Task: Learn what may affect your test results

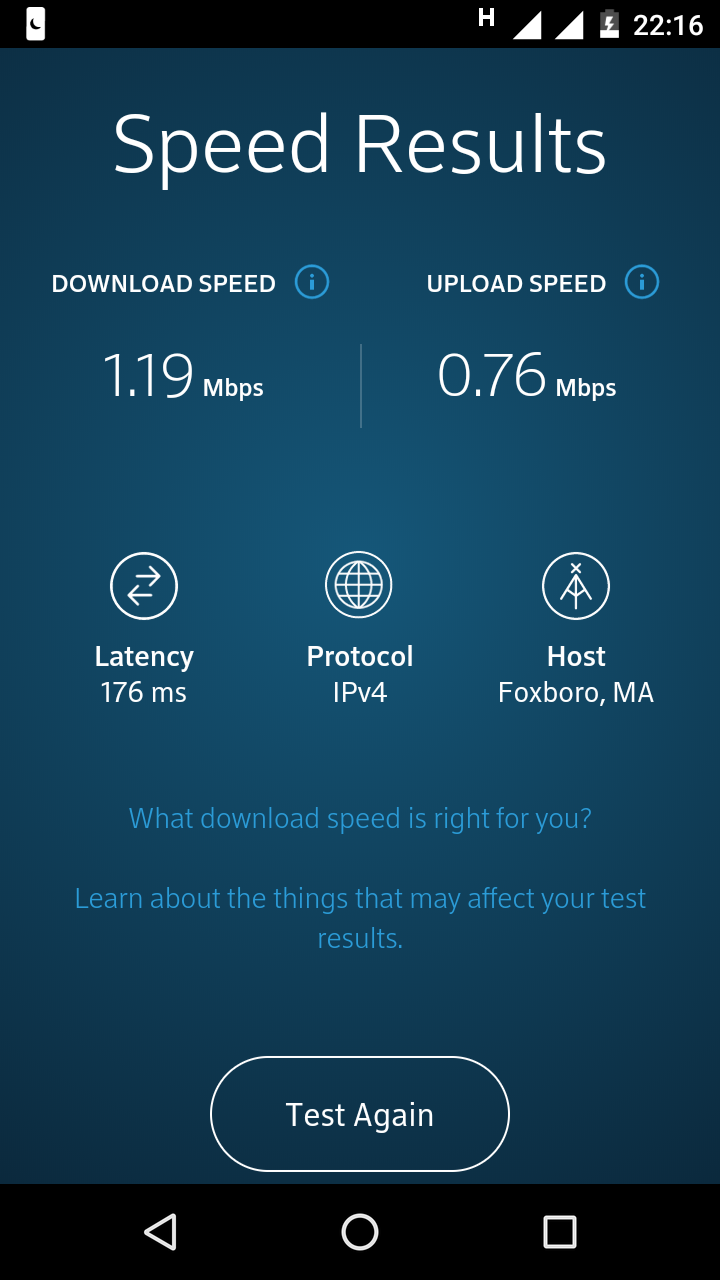Action: pyautogui.click(x=360, y=918)
